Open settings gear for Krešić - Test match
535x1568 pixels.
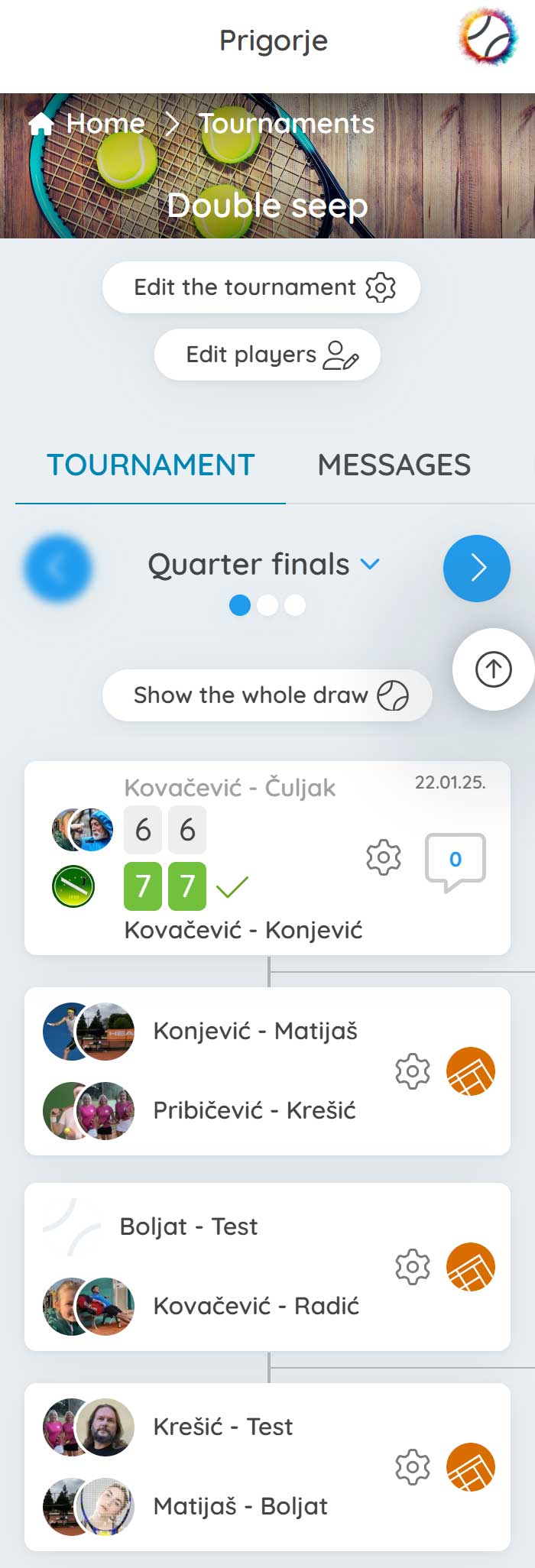point(413,1467)
